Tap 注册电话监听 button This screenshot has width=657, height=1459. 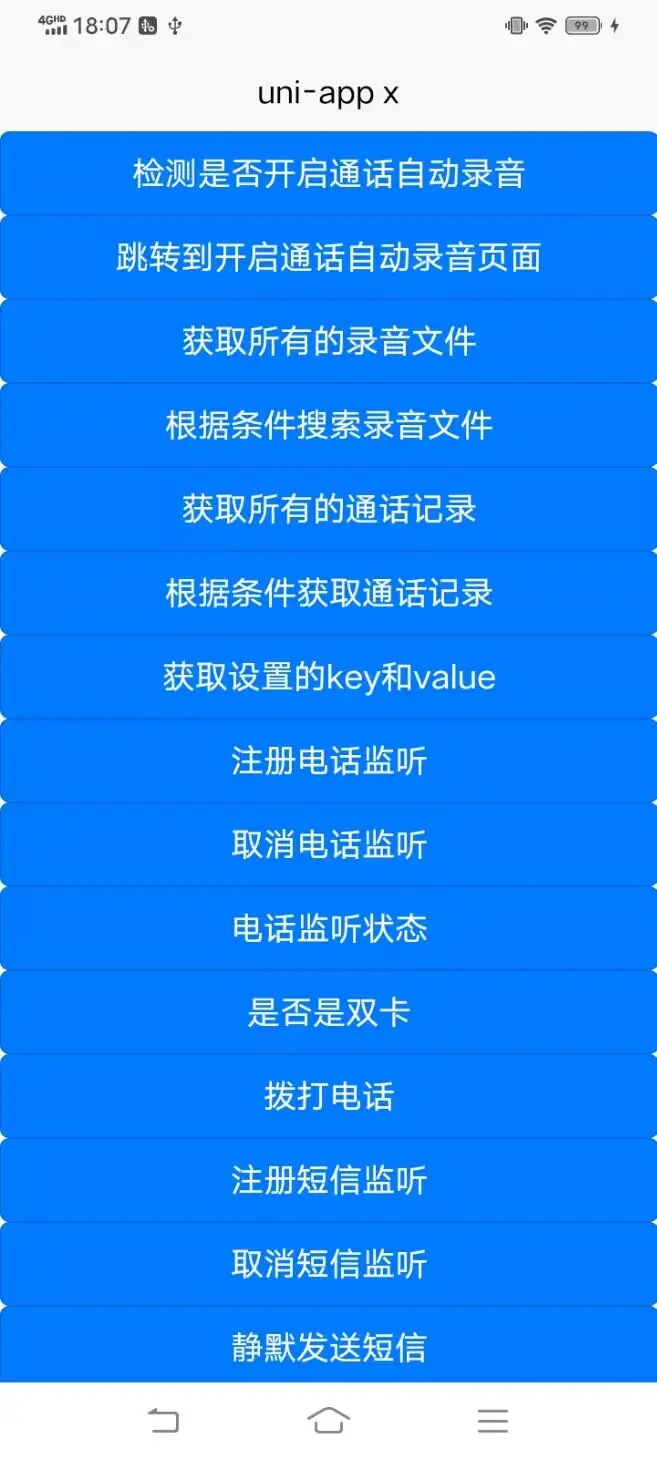coord(328,762)
